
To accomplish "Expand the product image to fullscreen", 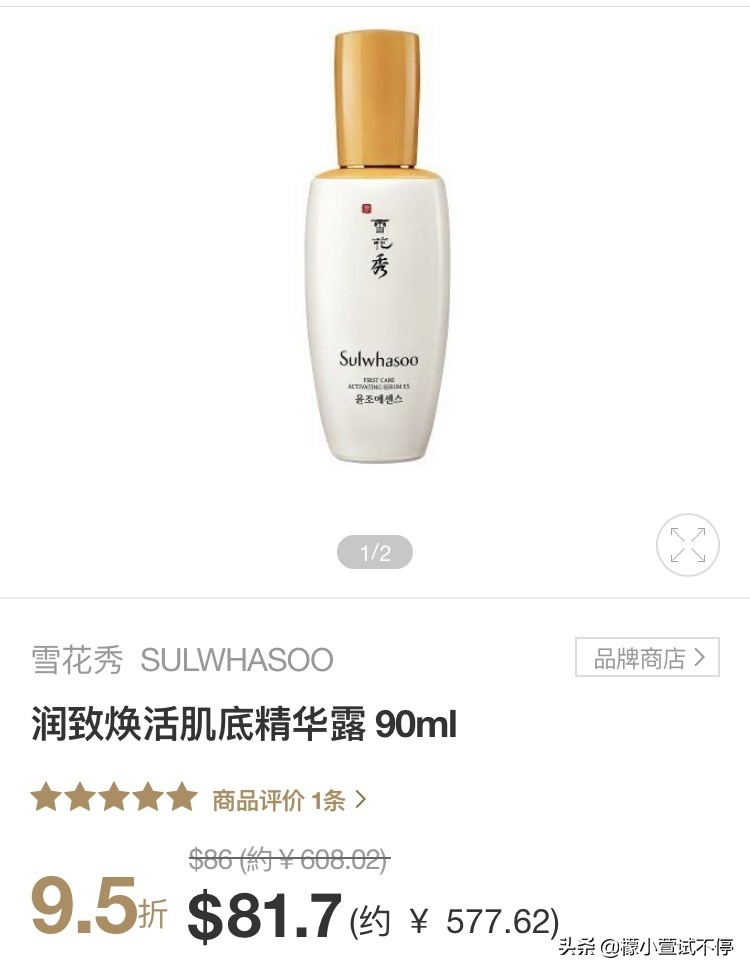I will coord(688,545).
